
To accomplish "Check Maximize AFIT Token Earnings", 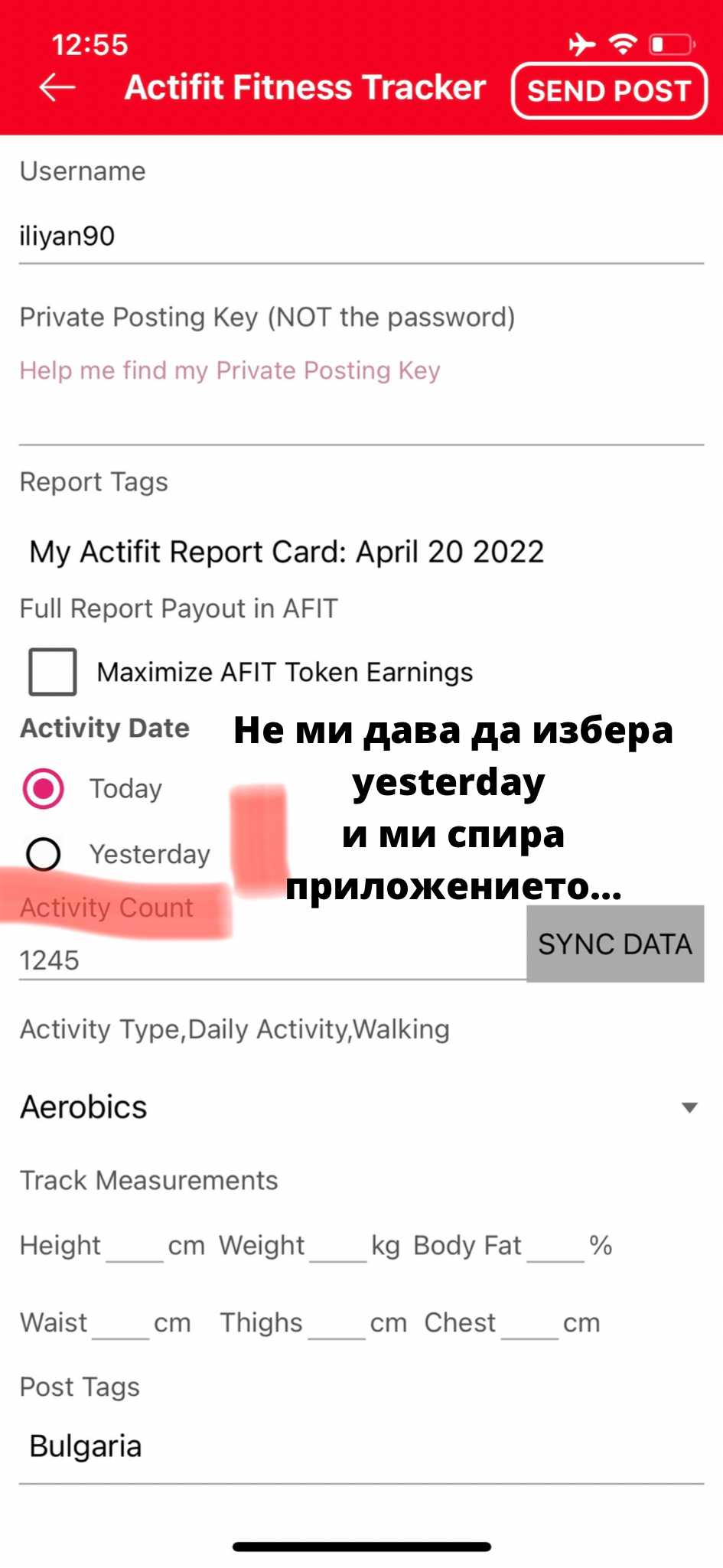I will pos(53,672).
